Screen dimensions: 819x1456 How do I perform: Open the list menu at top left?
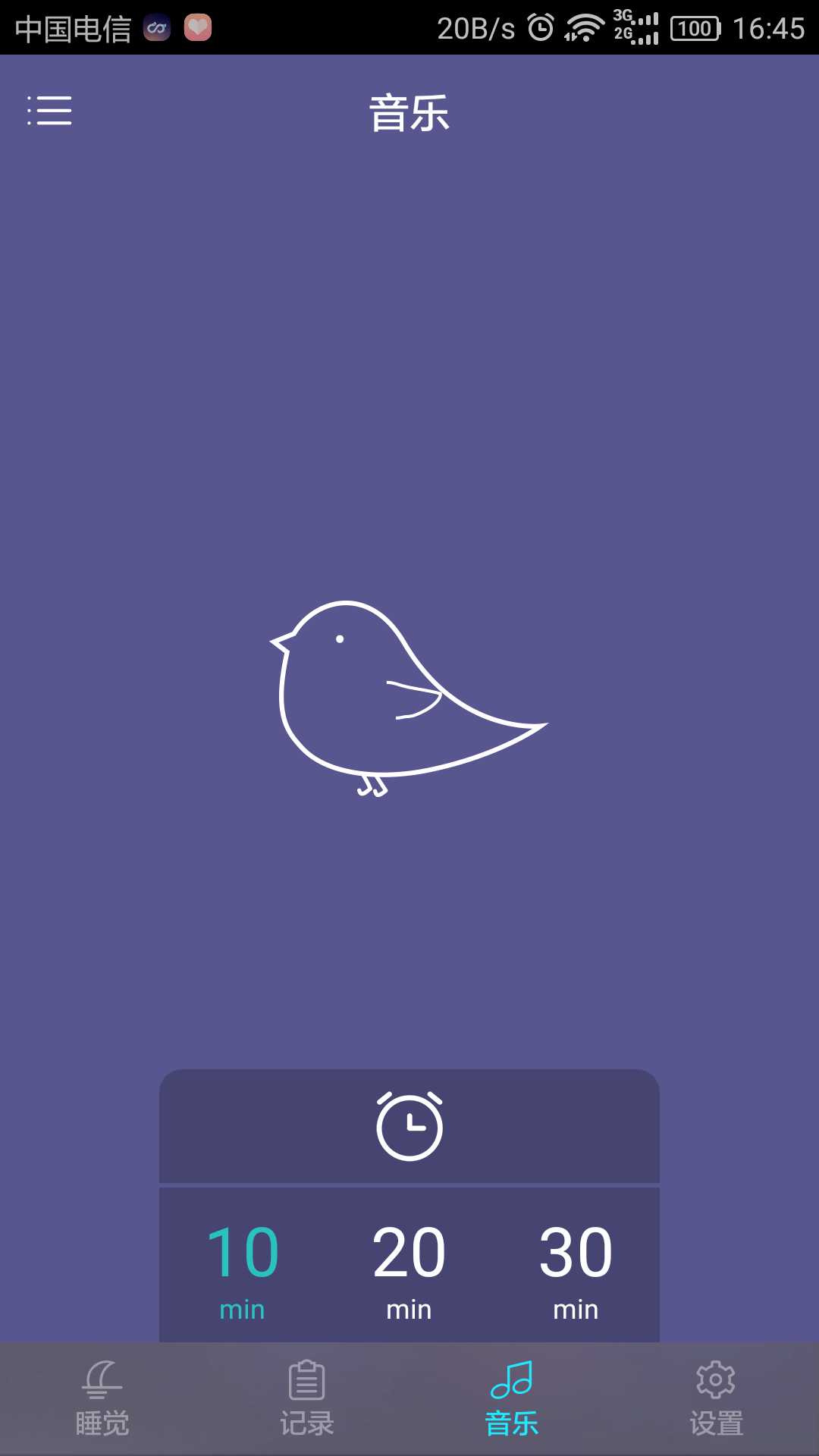click(49, 111)
